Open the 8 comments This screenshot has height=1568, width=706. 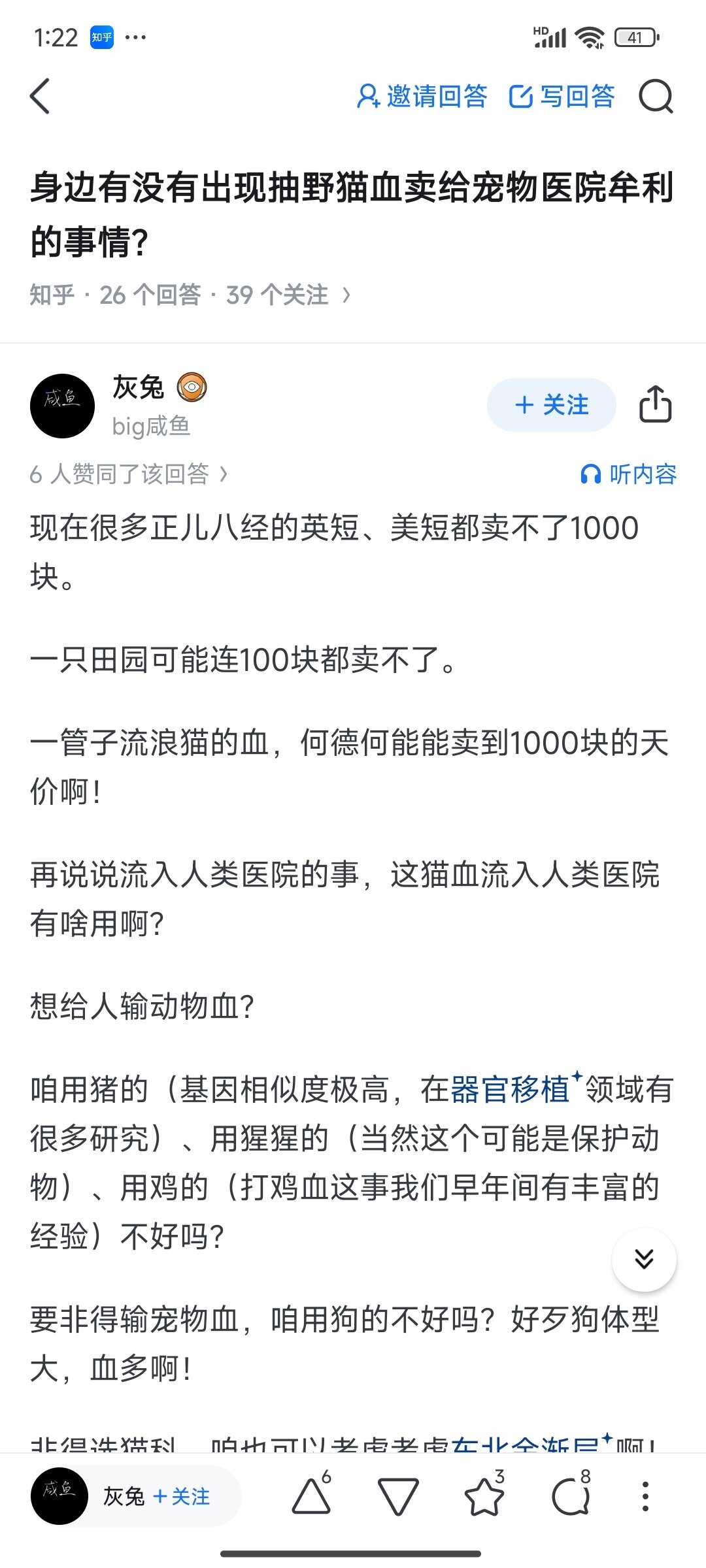(571, 1497)
